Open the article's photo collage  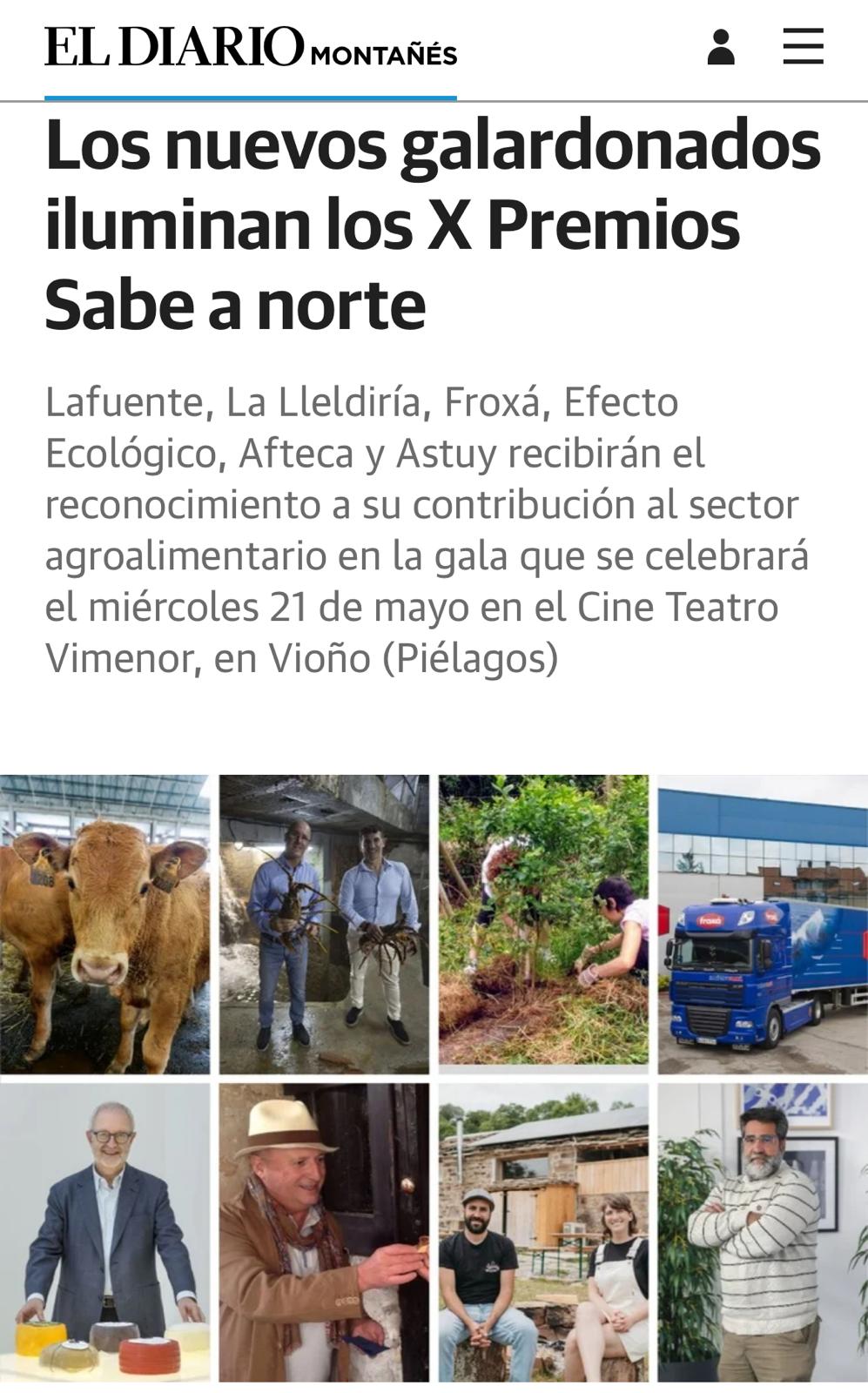(434, 1078)
